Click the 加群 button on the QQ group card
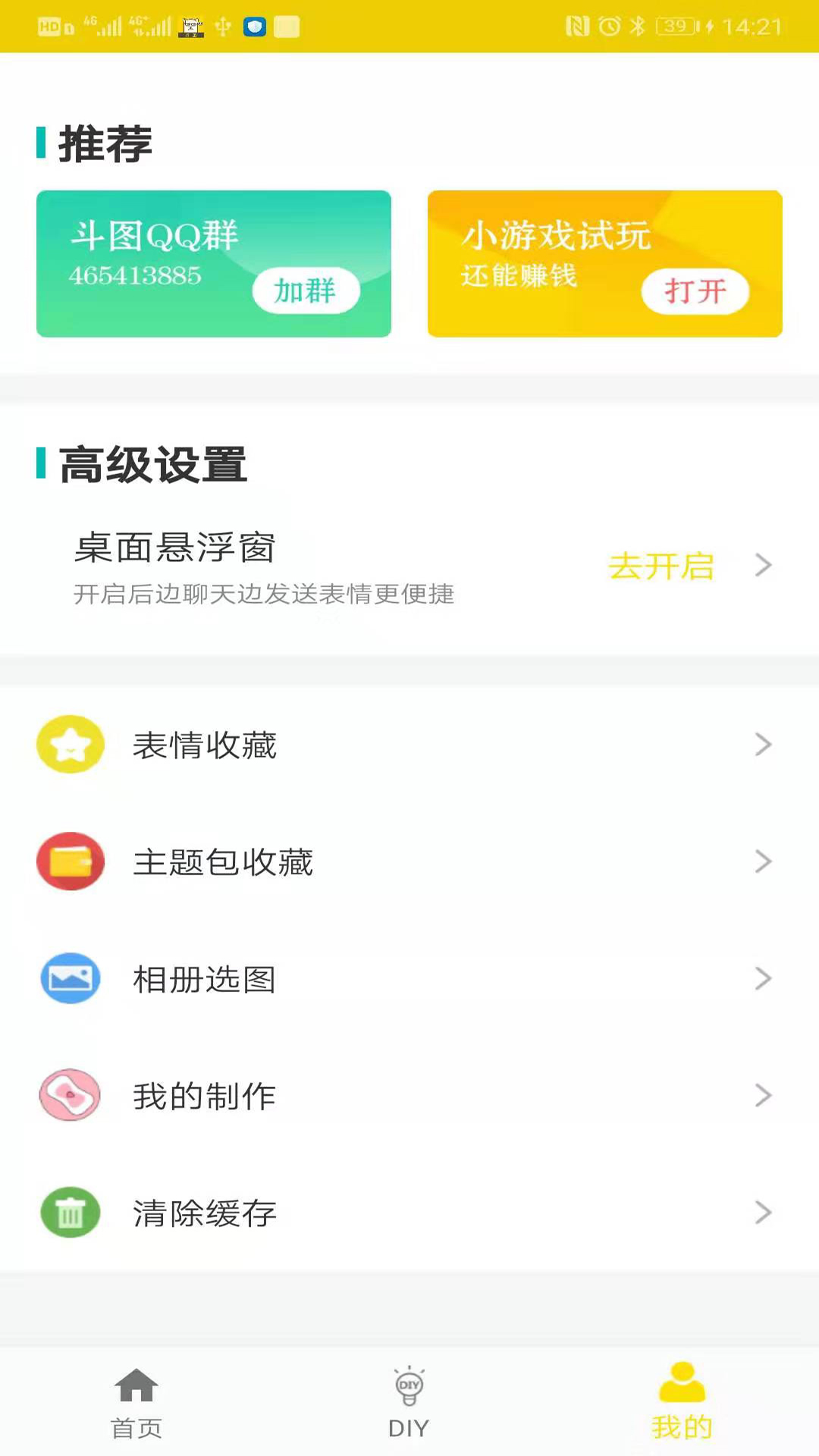 tap(306, 290)
